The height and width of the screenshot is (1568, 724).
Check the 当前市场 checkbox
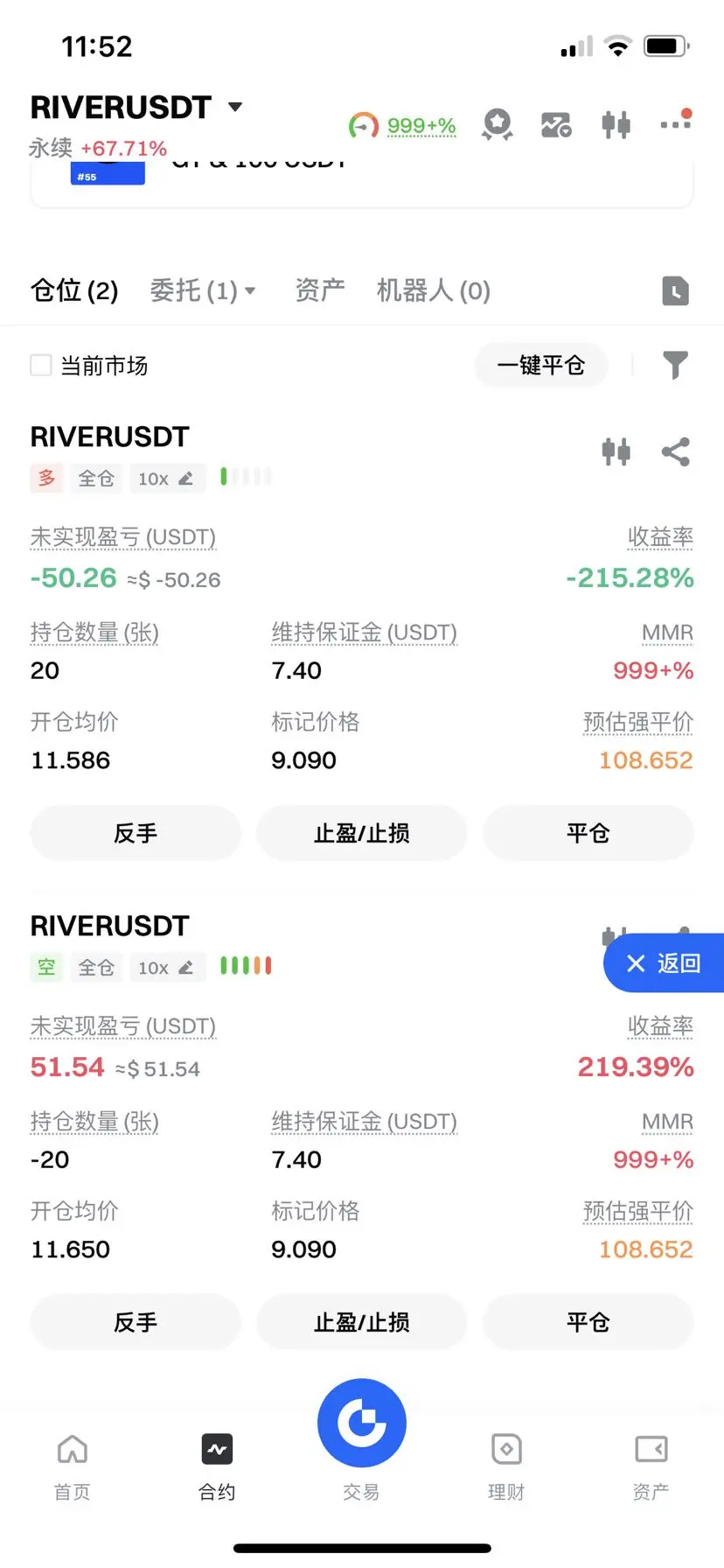(41, 365)
